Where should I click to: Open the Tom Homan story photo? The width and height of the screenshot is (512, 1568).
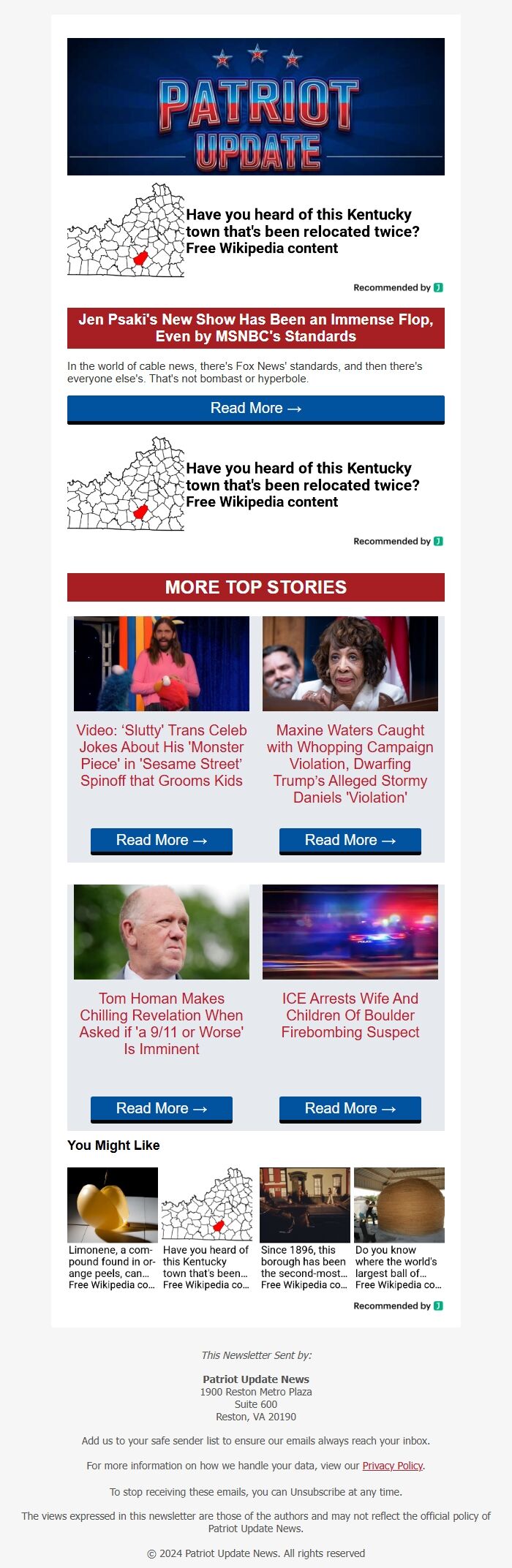pos(162,932)
